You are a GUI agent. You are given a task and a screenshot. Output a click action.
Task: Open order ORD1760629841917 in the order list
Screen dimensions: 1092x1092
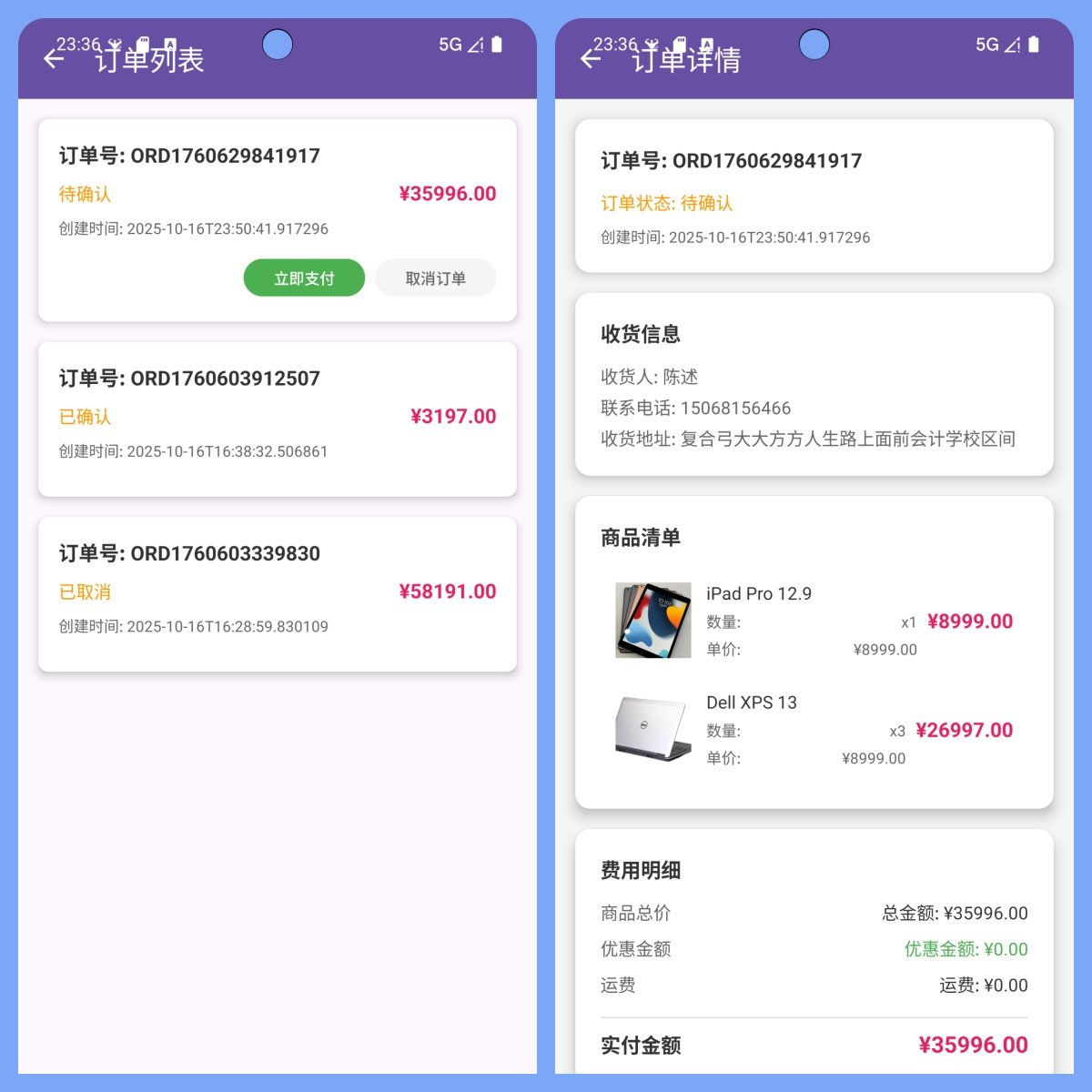[x=277, y=191]
